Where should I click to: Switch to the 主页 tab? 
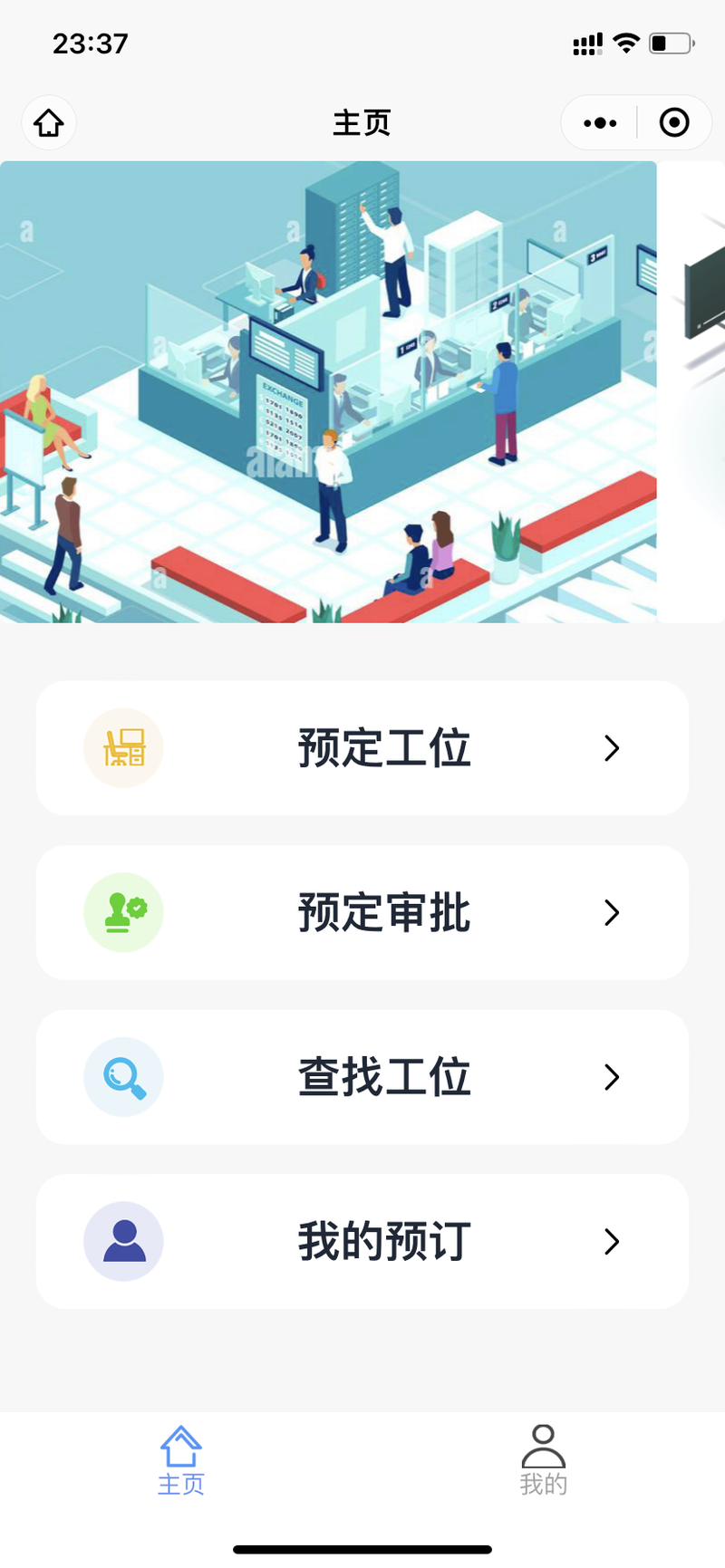click(181, 1460)
